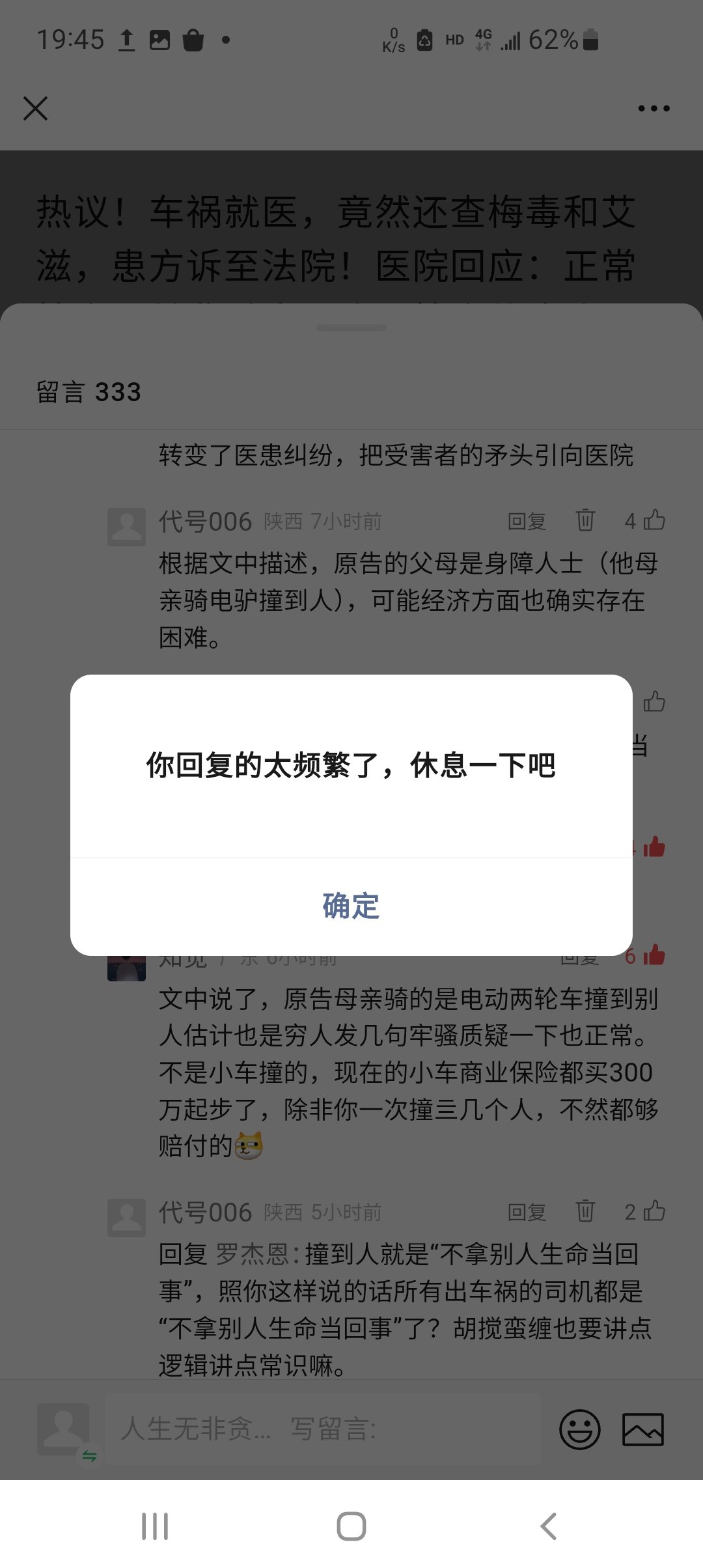Delete 代号006's comment from 5小时前
The width and height of the screenshot is (703, 1568).
point(585,1211)
